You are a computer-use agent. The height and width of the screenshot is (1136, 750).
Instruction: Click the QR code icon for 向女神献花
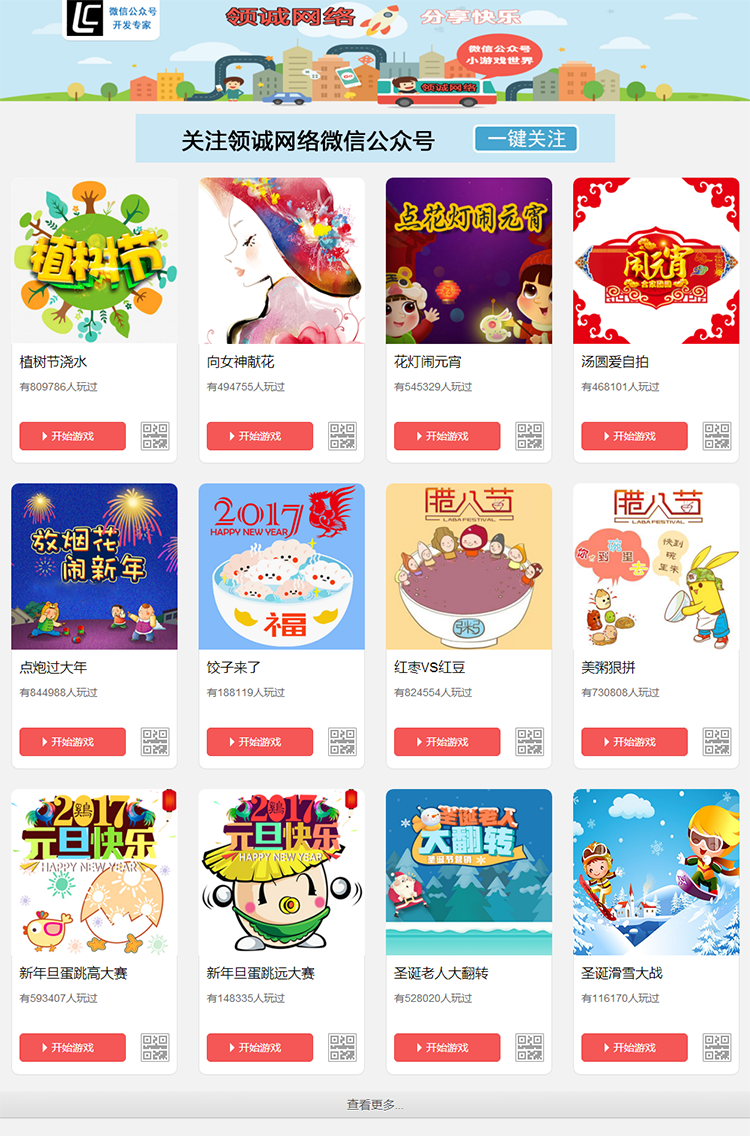click(343, 435)
